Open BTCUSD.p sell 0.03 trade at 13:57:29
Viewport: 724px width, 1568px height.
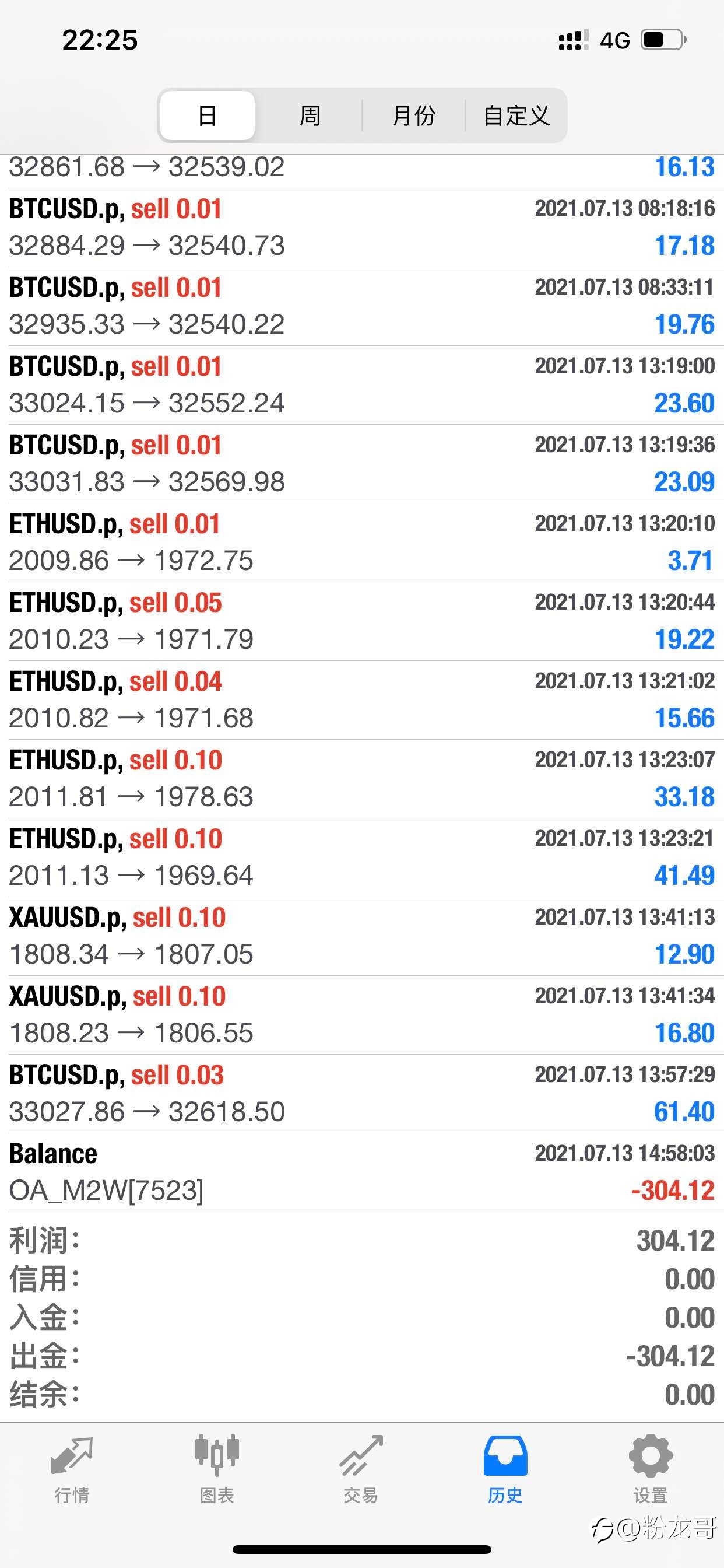click(x=362, y=1094)
